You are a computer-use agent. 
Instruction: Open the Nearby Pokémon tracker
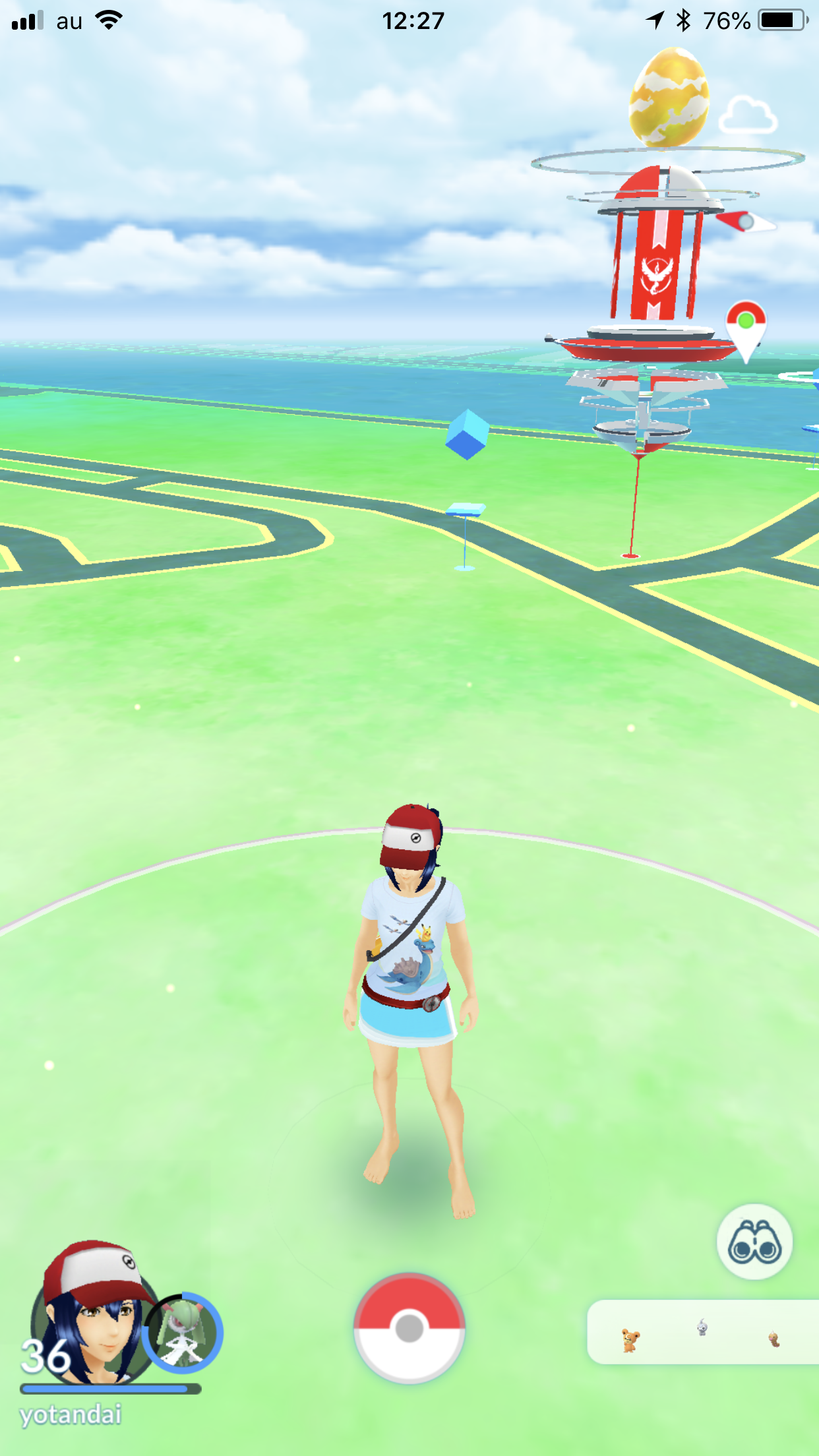703,1332
